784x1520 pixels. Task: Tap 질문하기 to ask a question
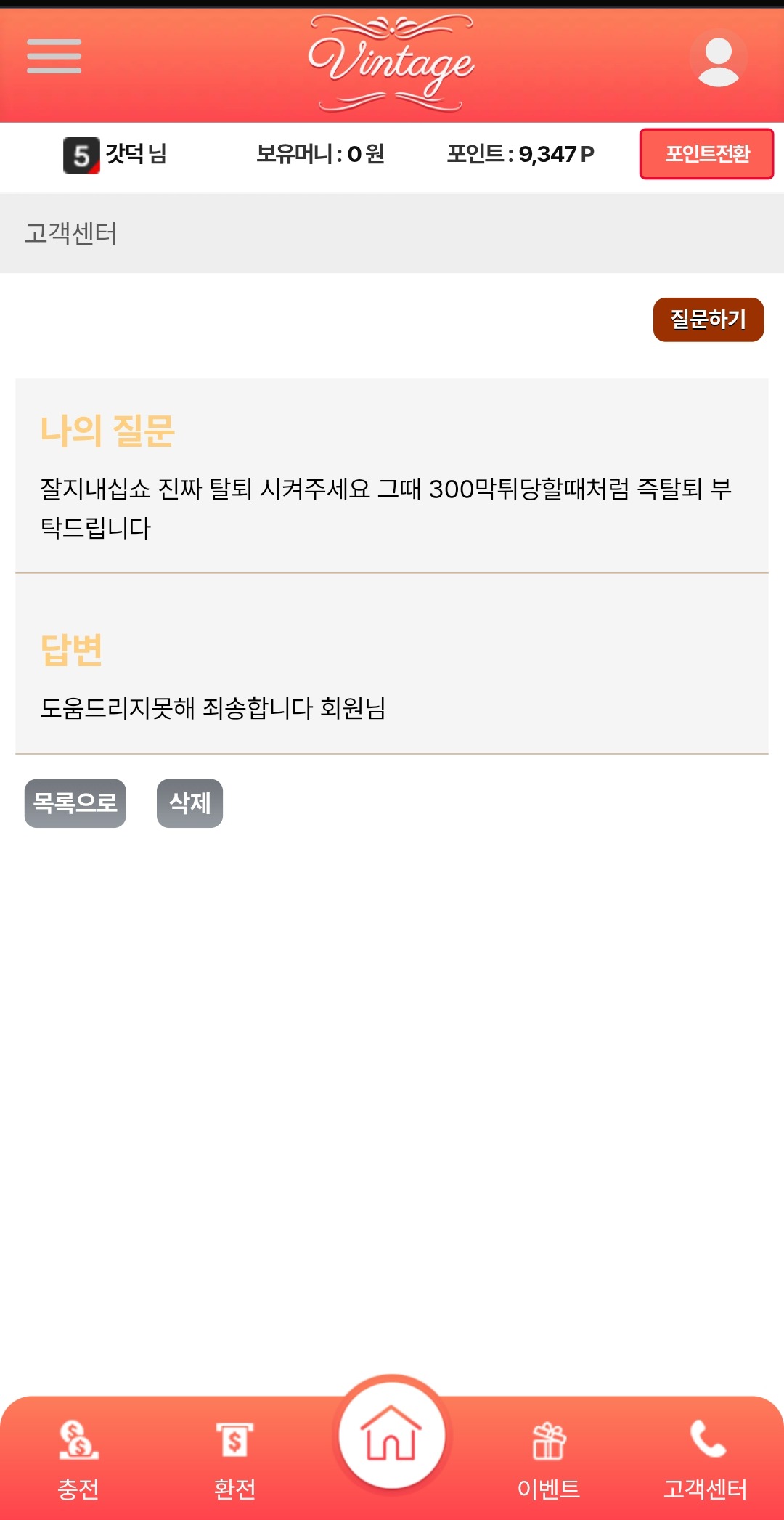point(709,320)
